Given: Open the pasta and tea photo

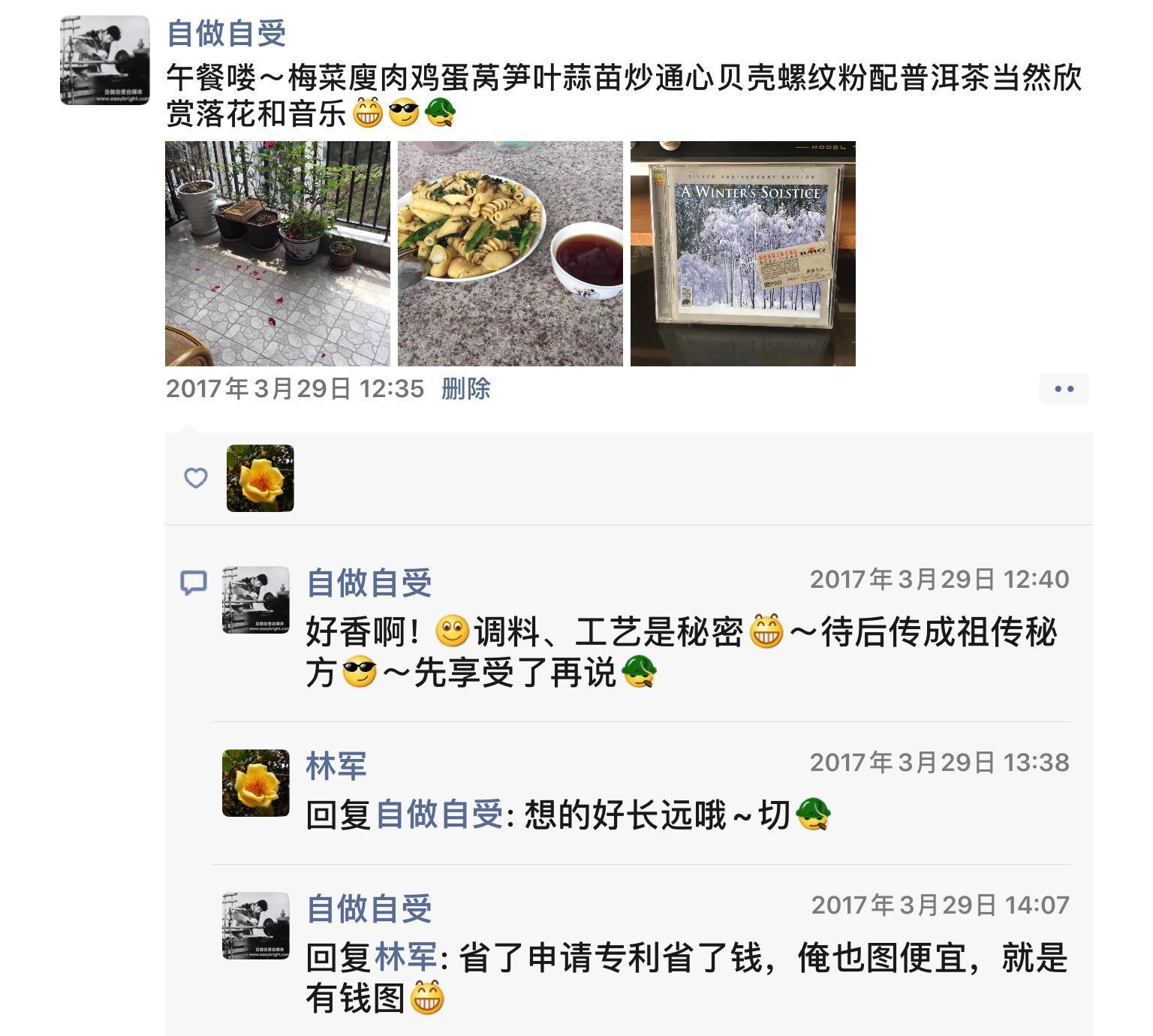Looking at the screenshot, I should point(510,253).
